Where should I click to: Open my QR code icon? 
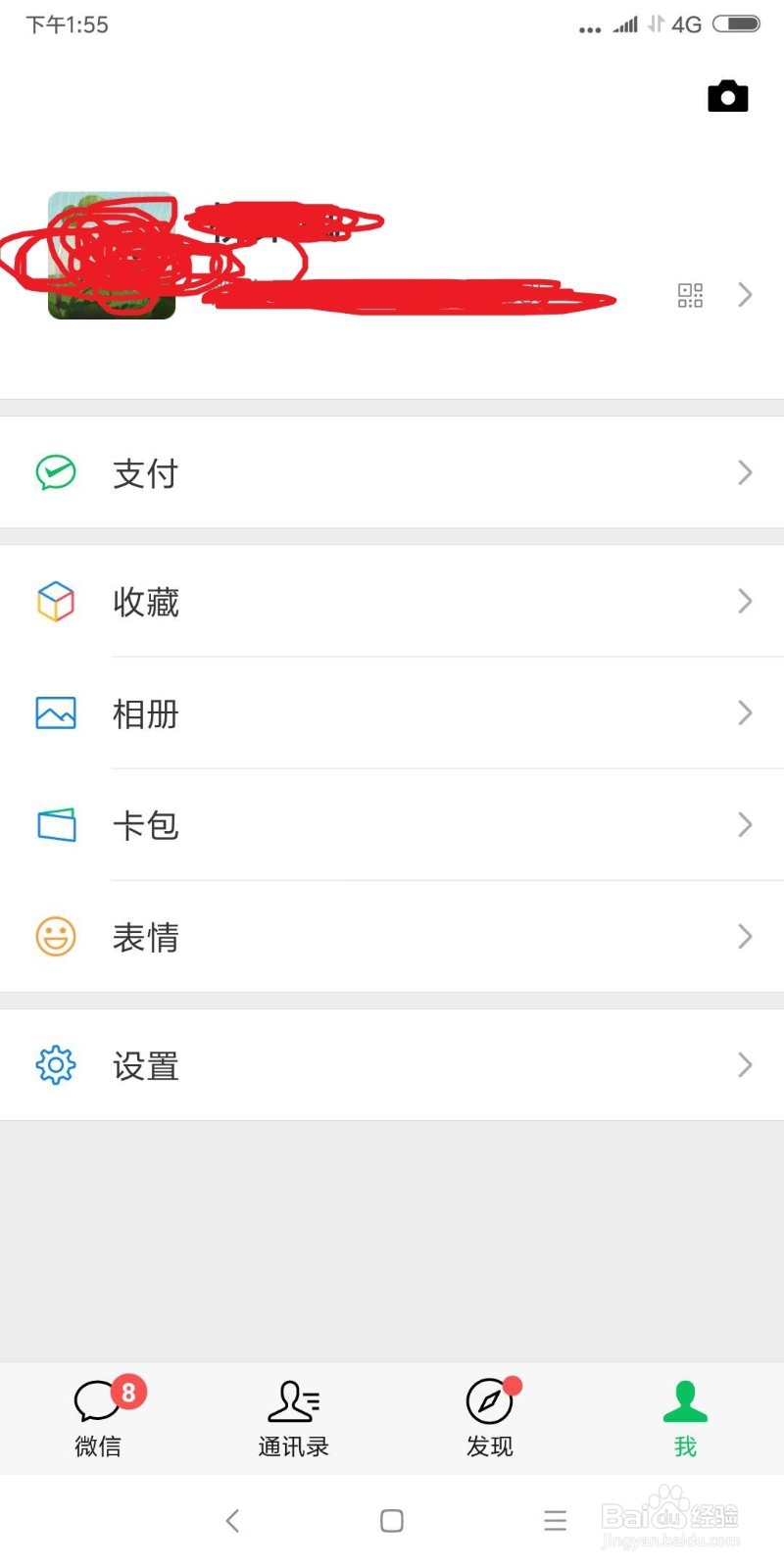tap(690, 295)
